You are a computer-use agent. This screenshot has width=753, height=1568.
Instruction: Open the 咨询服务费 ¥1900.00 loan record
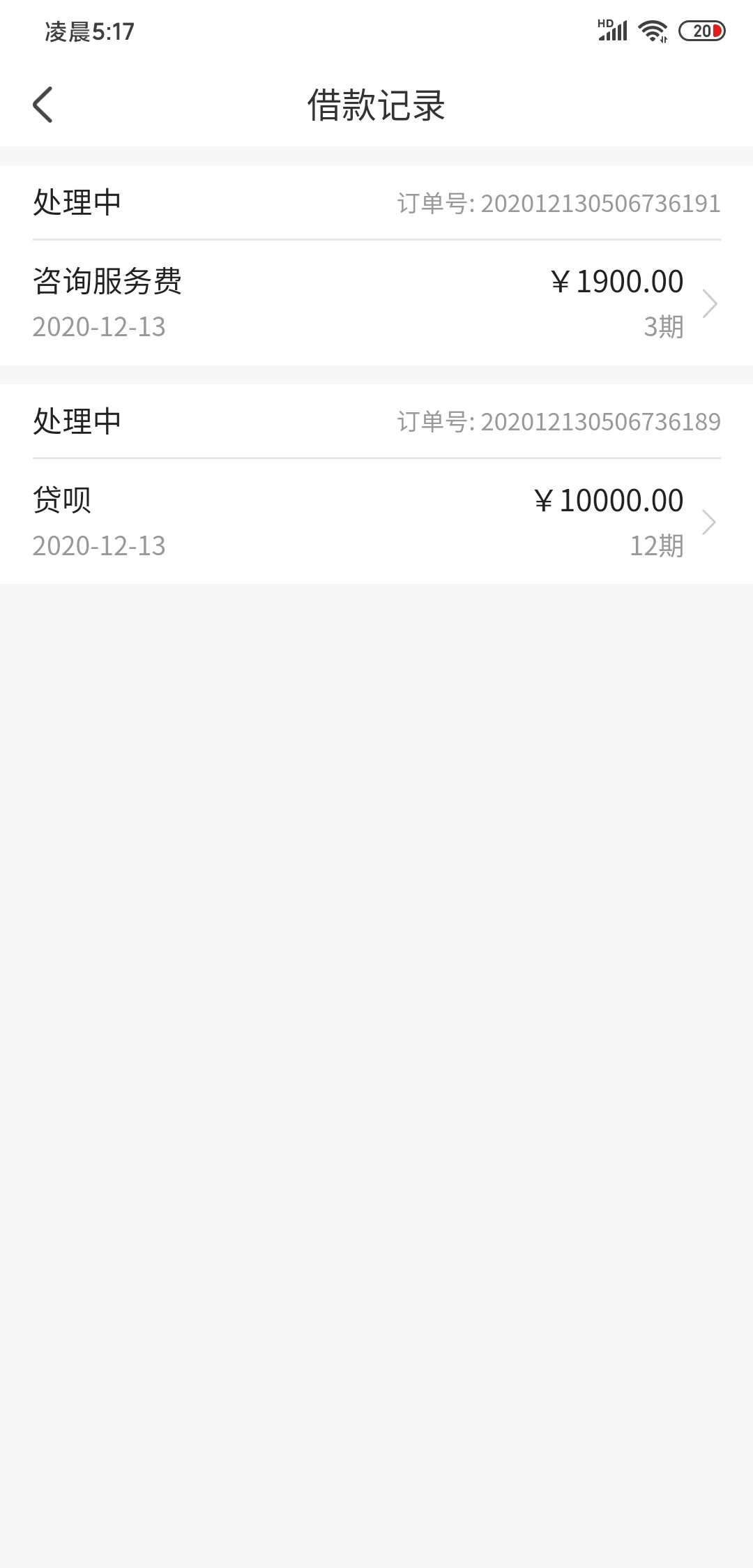coord(376,303)
